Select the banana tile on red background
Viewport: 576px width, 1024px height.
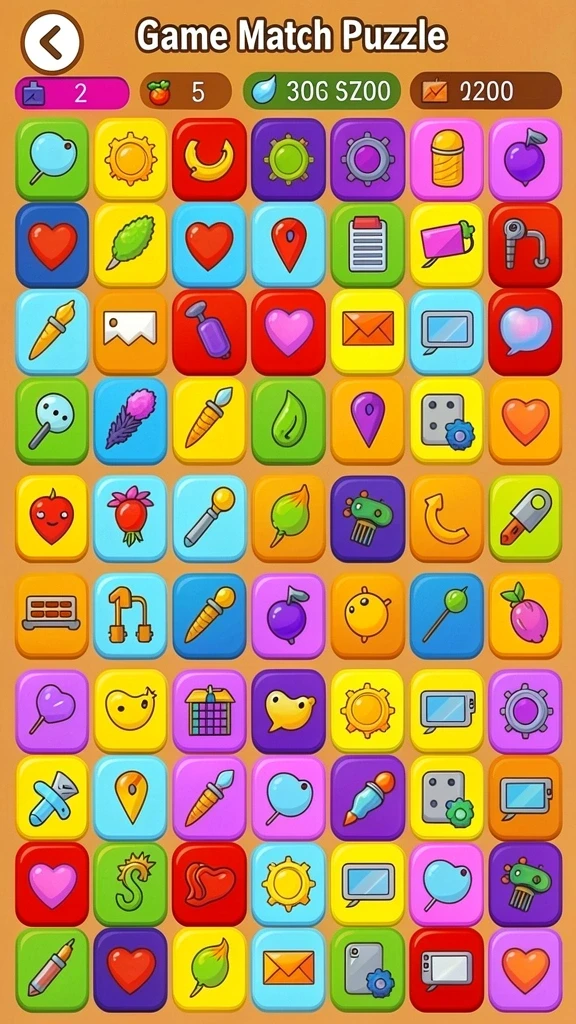(209, 159)
